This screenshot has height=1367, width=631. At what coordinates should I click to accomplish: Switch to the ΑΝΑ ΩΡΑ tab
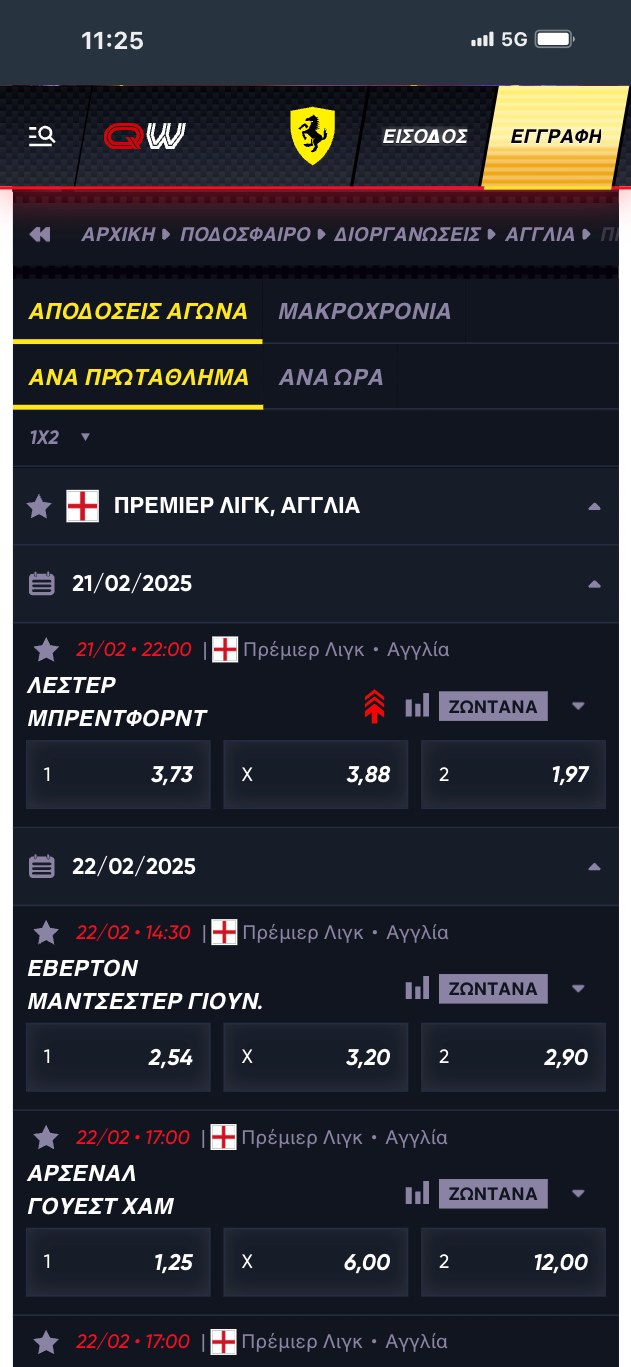(330, 377)
